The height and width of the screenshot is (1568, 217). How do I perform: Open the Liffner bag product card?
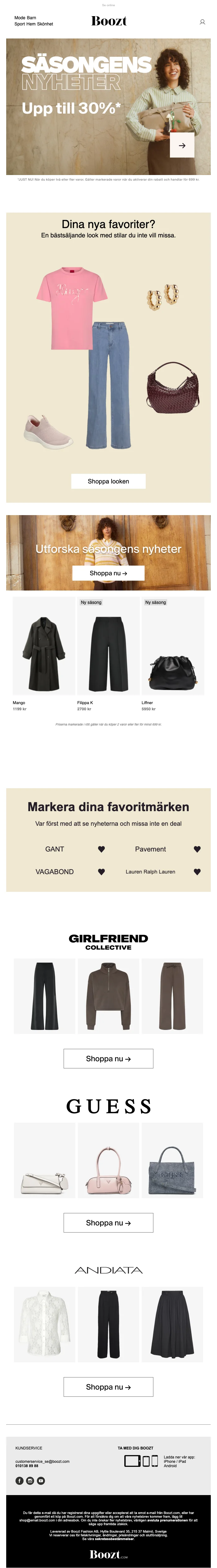(x=173, y=646)
